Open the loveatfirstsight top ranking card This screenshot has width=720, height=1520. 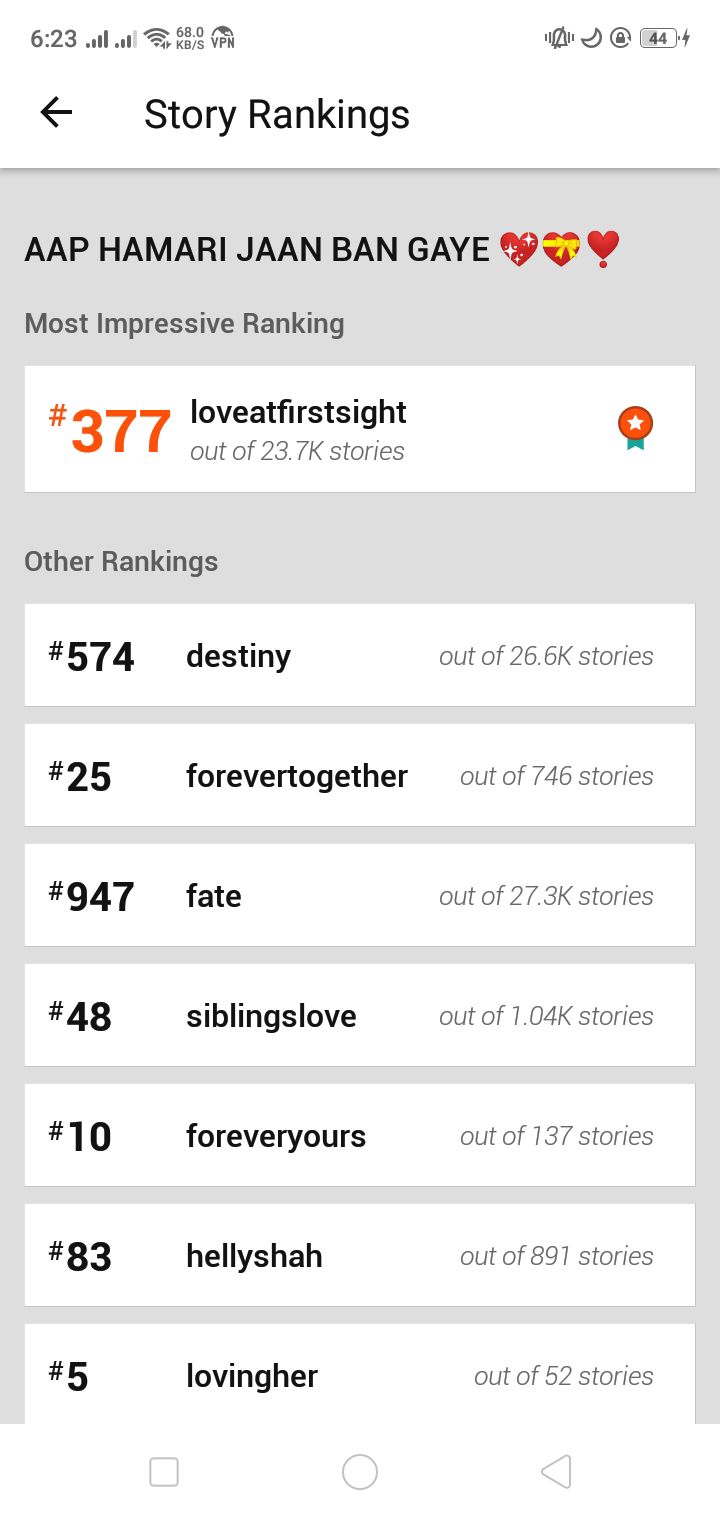pyautogui.click(x=360, y=429)
